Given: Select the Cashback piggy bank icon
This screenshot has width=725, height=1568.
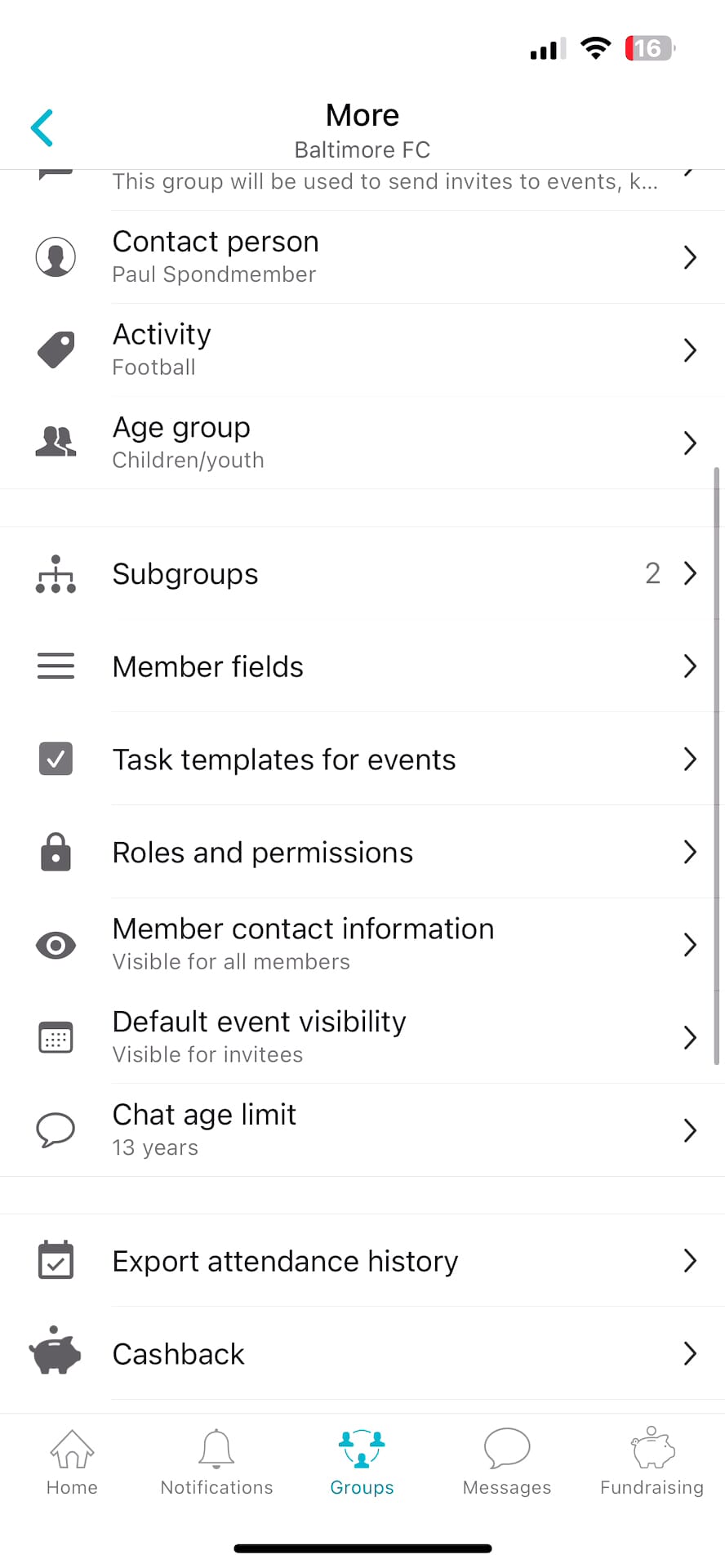Looking at the screenshot, I should pyautogui.click(x=55, y=1353).
